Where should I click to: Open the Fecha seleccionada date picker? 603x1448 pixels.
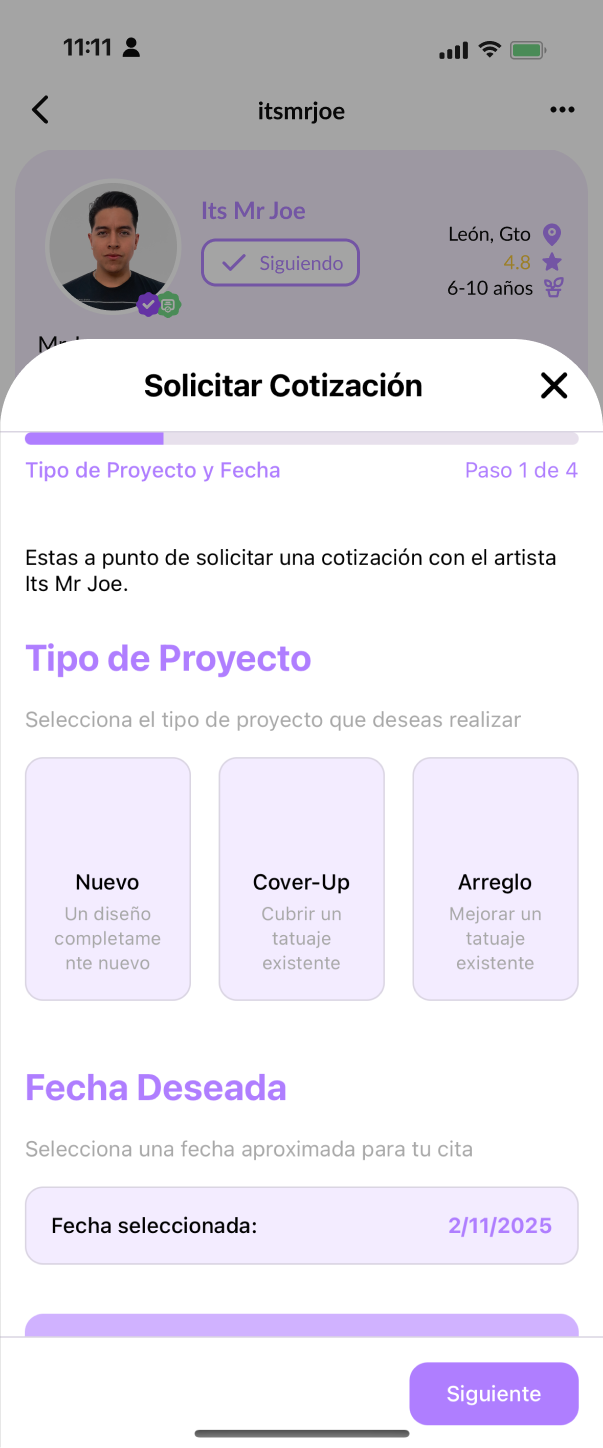click(x=301, y=1225)
